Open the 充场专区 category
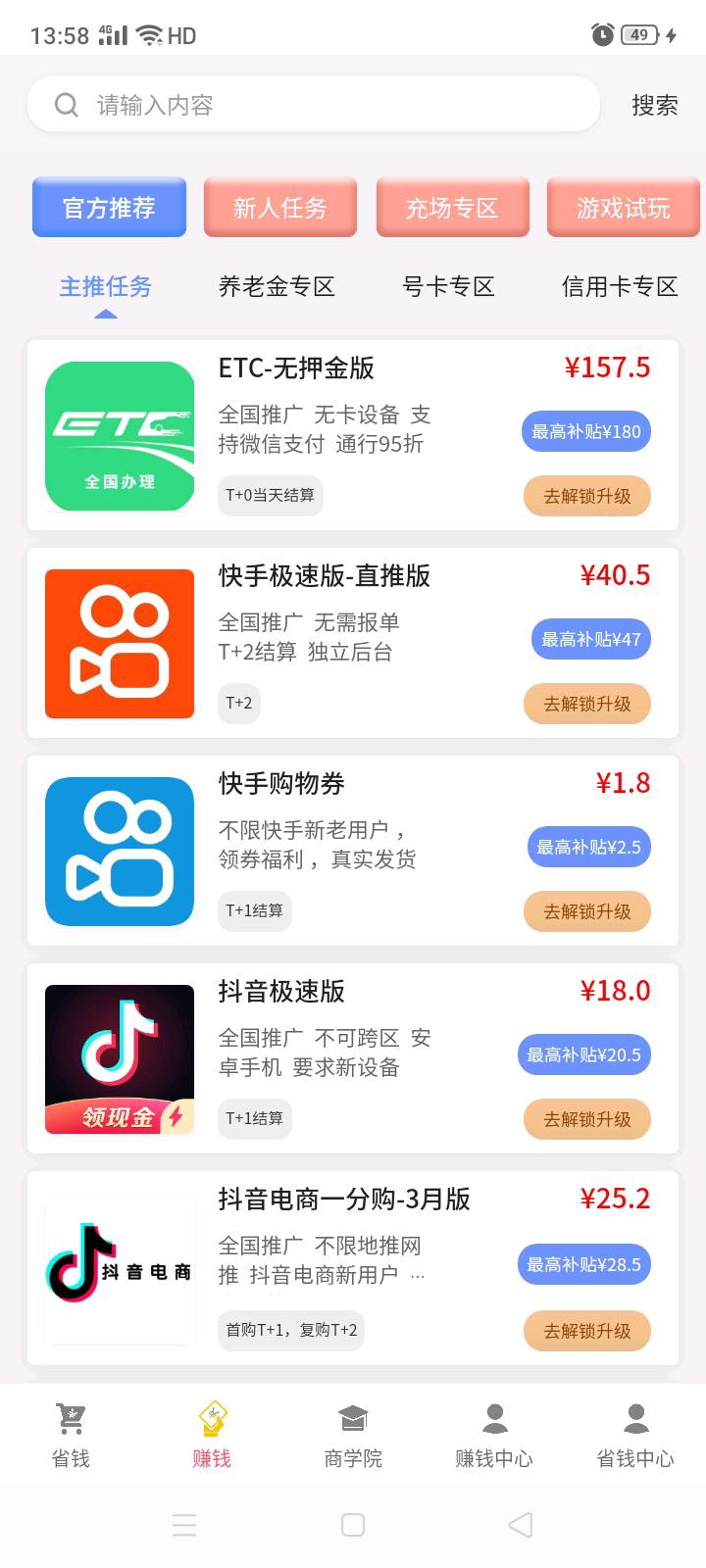 coord(453,208)
